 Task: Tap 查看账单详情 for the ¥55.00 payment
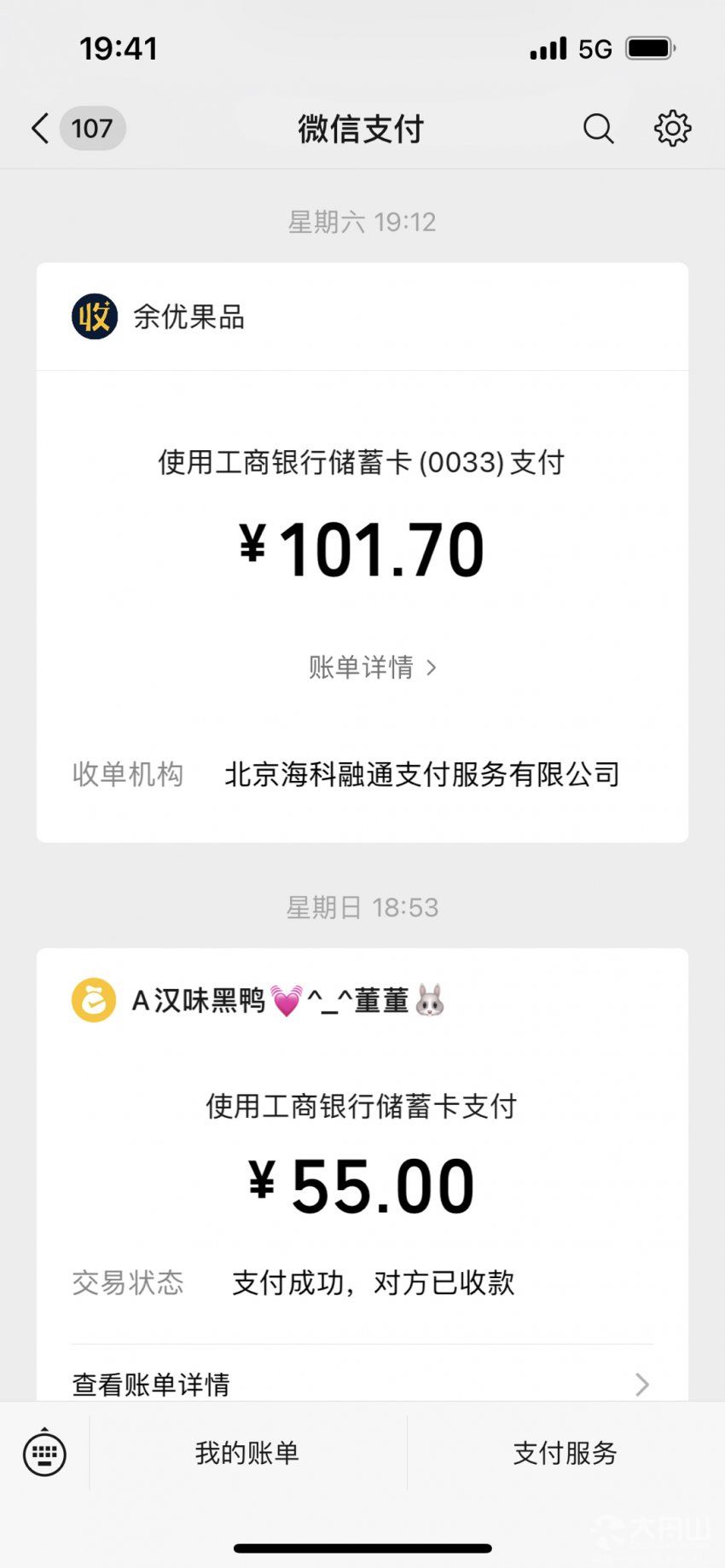point(362,1384)
